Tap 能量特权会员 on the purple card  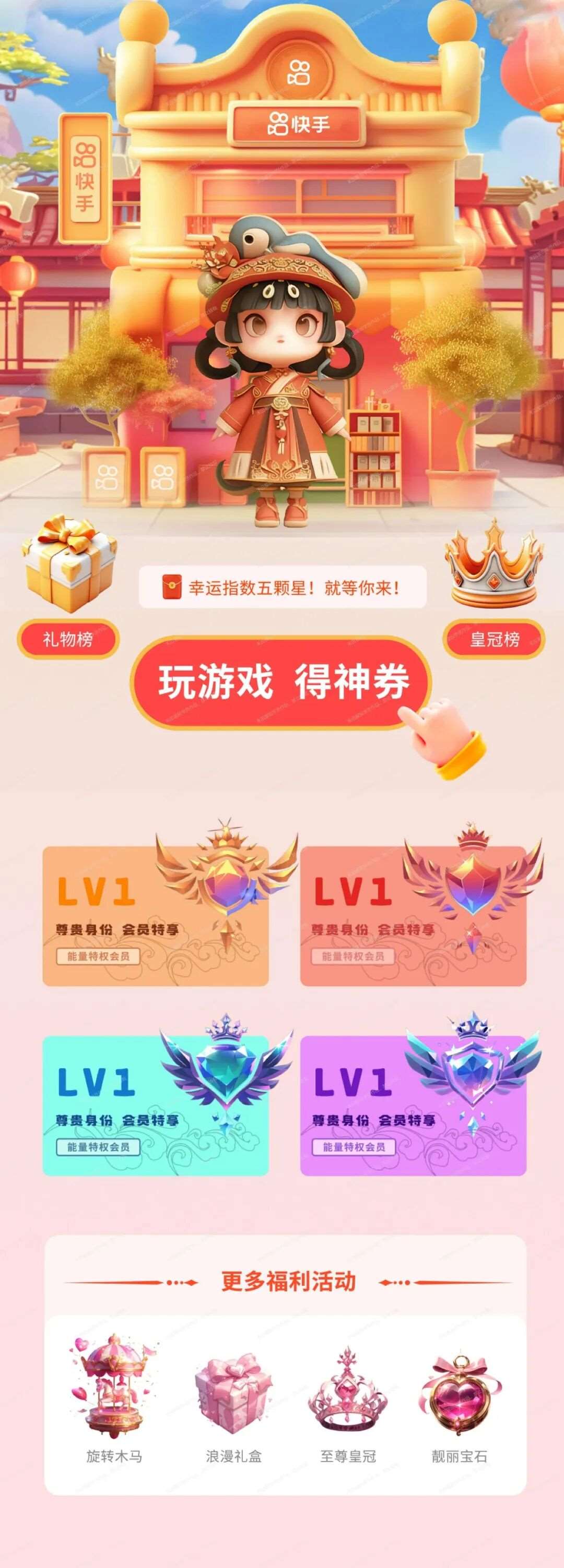[x=354, y=1147]
